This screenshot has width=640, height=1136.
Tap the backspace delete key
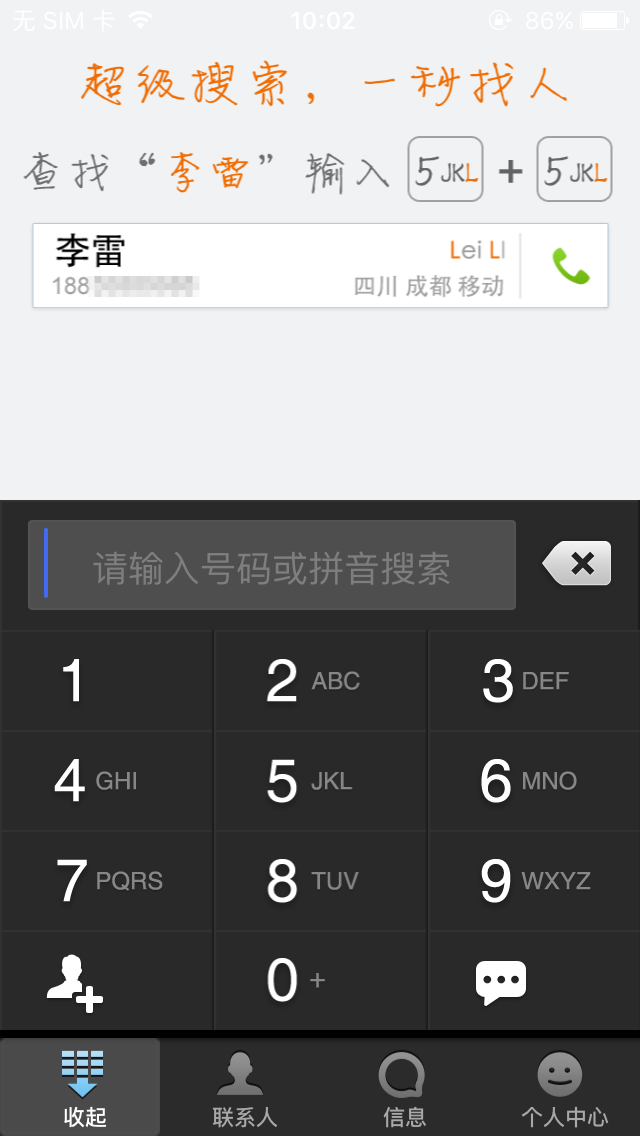[x=577, y=563]
